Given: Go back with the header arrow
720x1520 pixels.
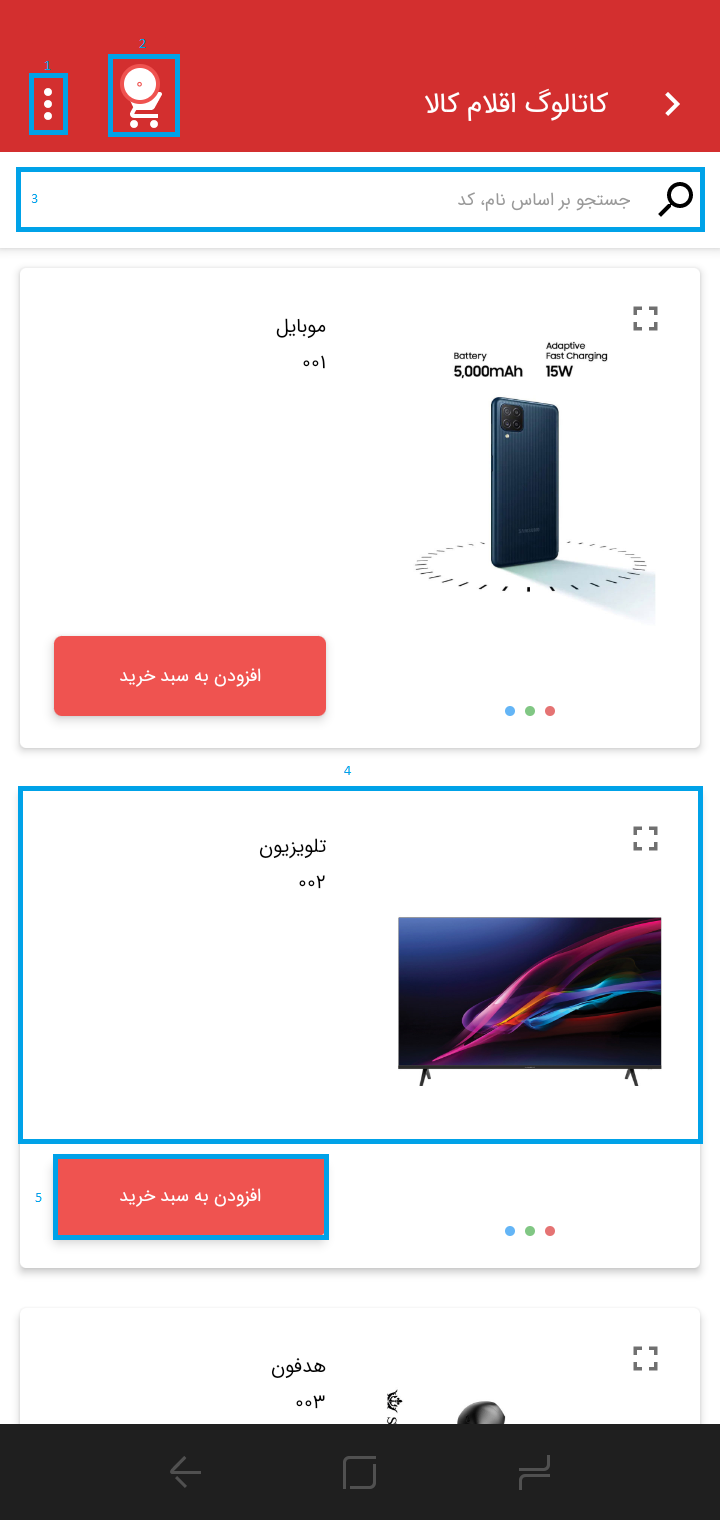Looking at the screenshot, I should [673, 104].
